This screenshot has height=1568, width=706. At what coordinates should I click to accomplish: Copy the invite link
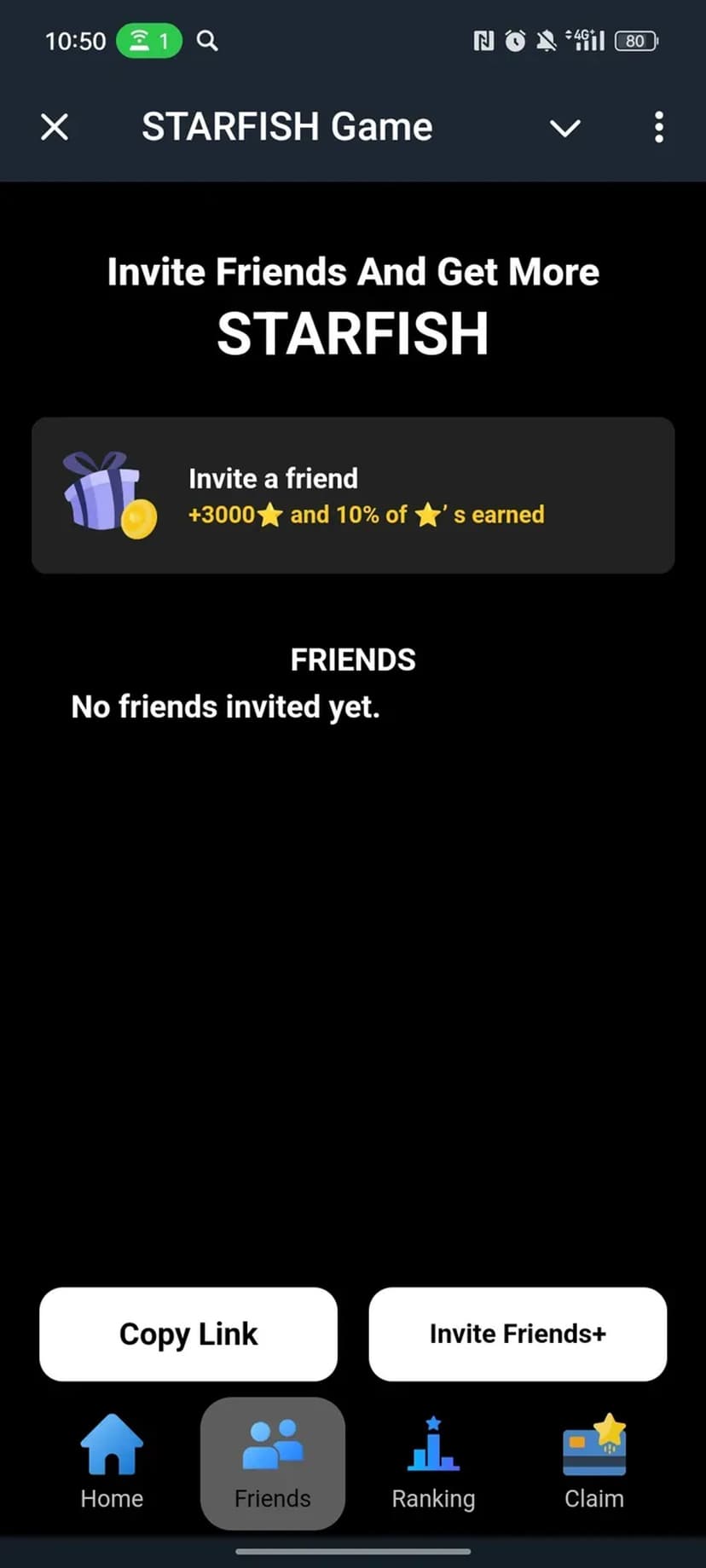click(188, 1334)
